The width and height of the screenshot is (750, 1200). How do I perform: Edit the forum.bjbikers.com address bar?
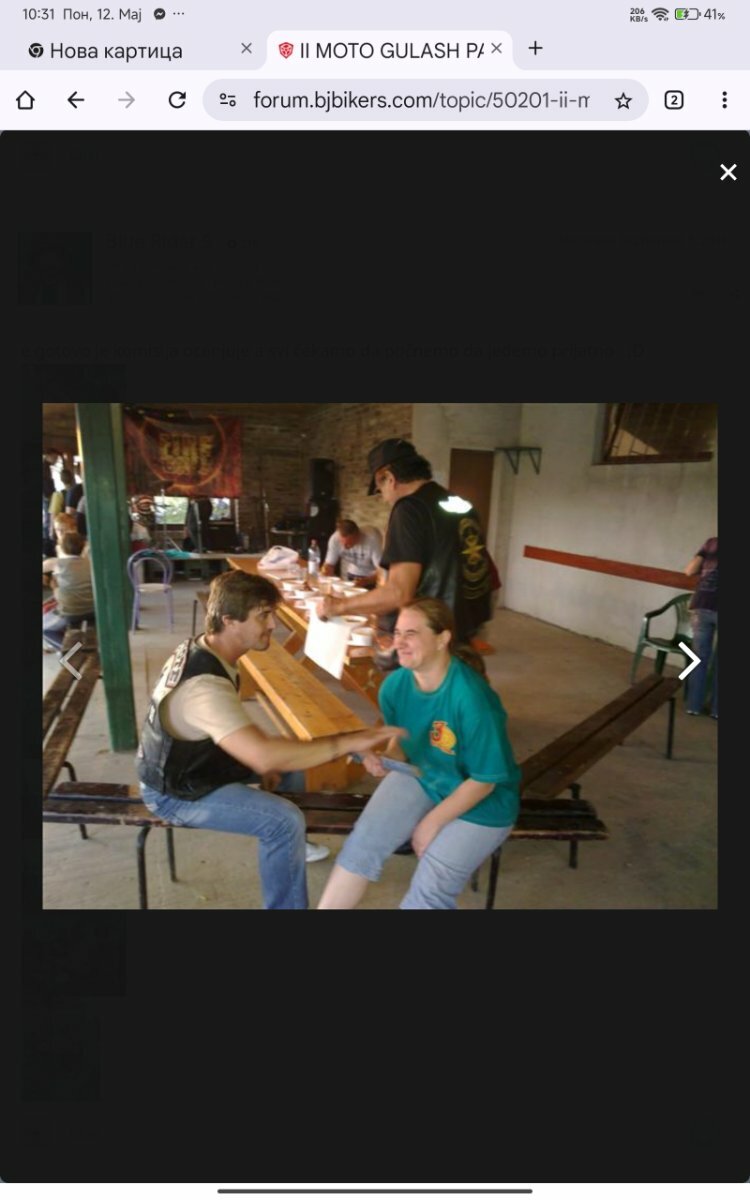(422, 100)
